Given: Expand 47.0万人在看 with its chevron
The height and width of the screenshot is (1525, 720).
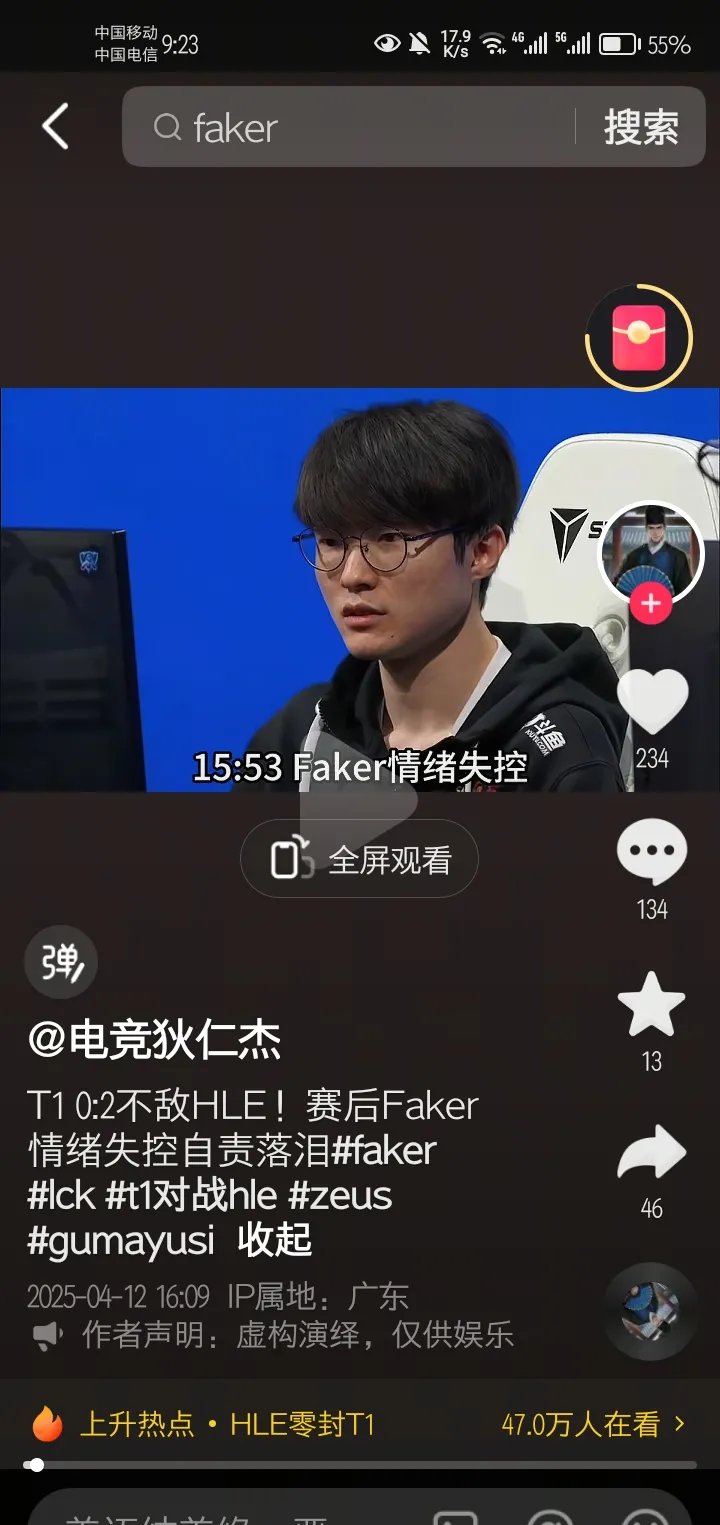Looking at the screenshot, I should tap(590, 1422).
